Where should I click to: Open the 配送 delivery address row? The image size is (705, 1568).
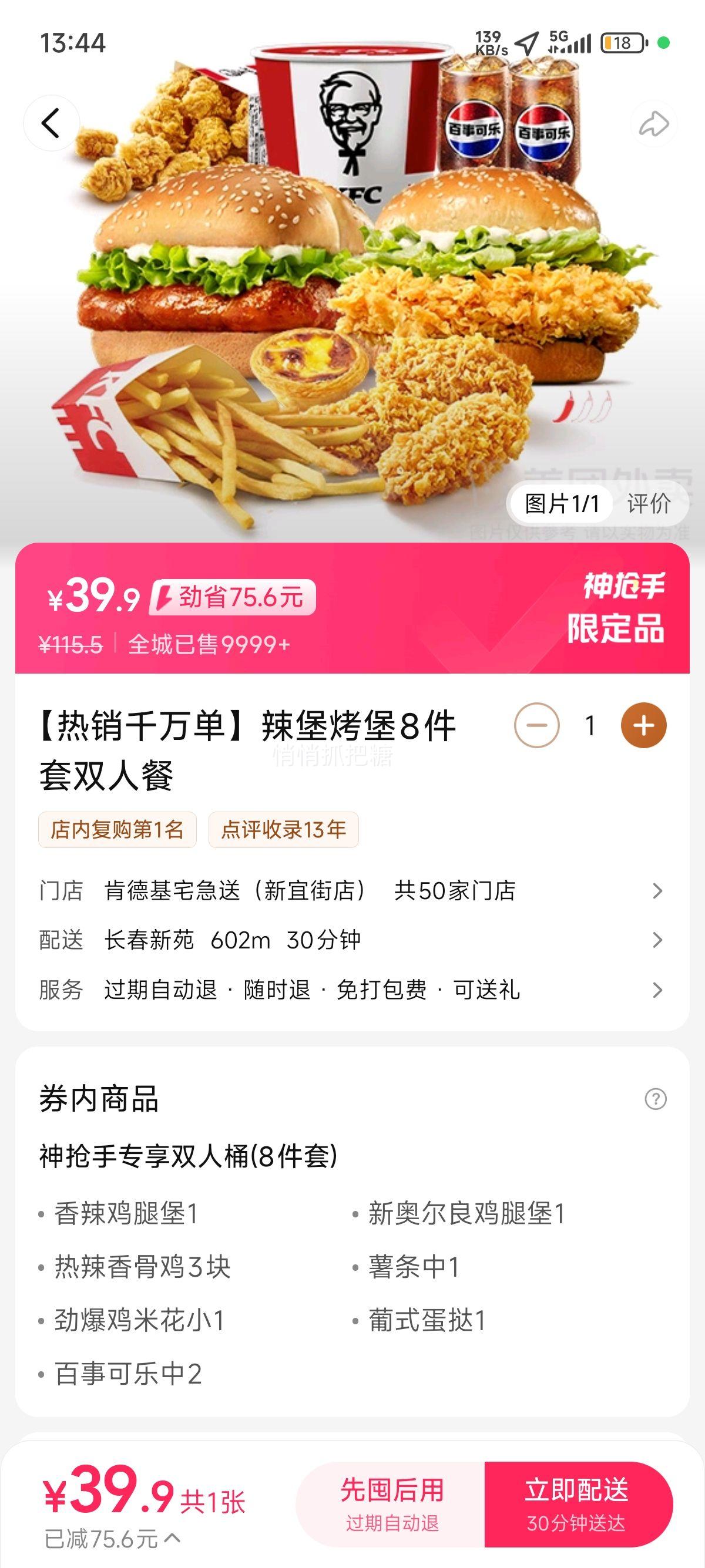[352, 940]
